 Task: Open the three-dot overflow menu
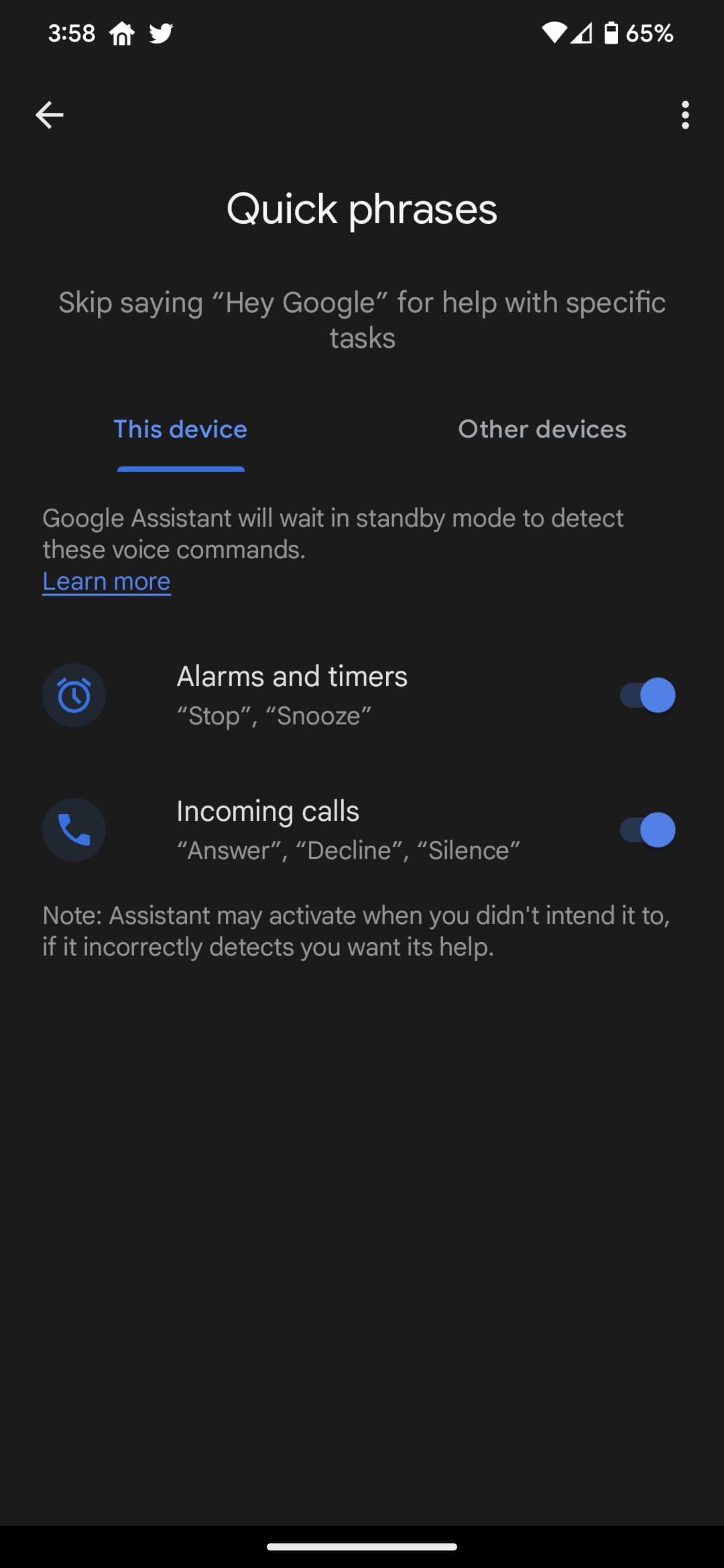point(684,115)
